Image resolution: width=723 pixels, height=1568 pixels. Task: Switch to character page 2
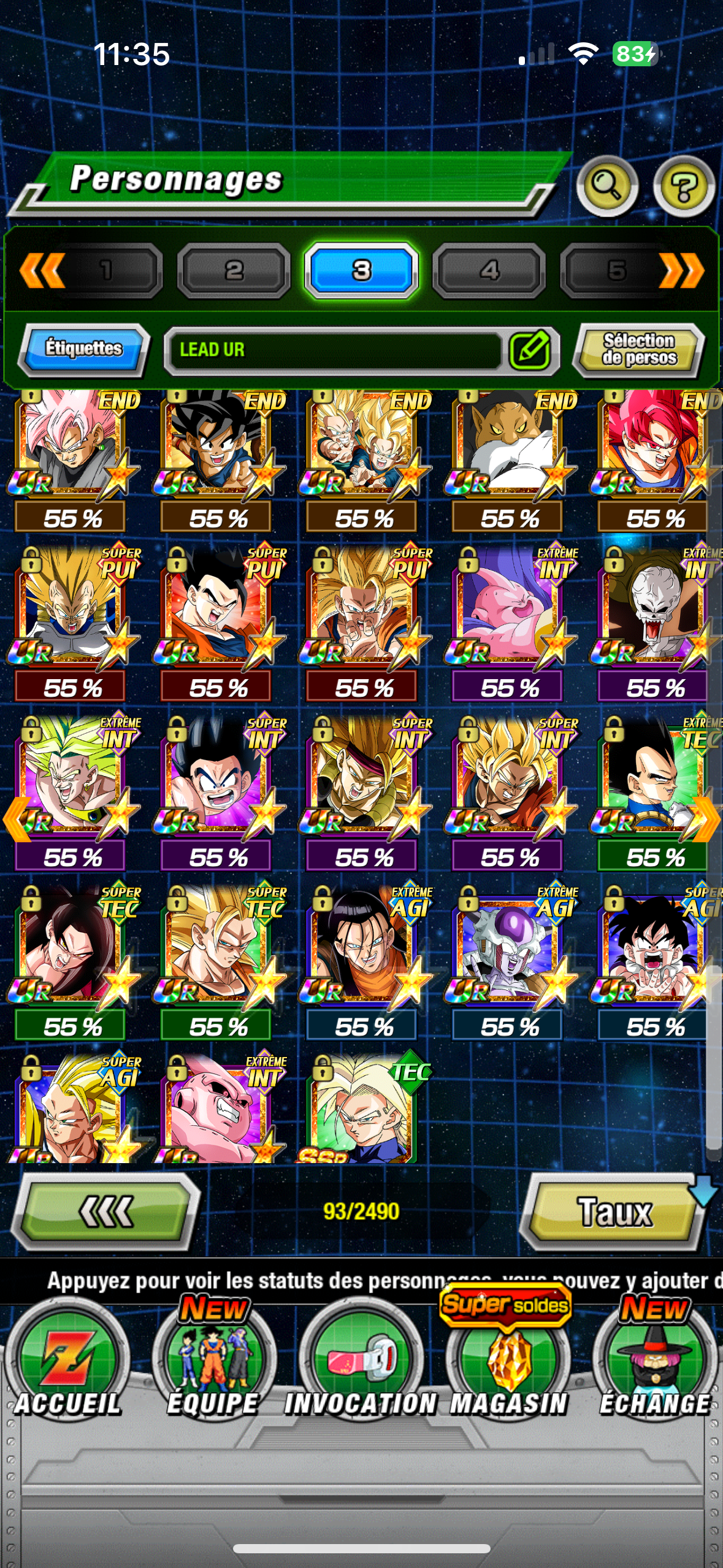coord(234,271)
